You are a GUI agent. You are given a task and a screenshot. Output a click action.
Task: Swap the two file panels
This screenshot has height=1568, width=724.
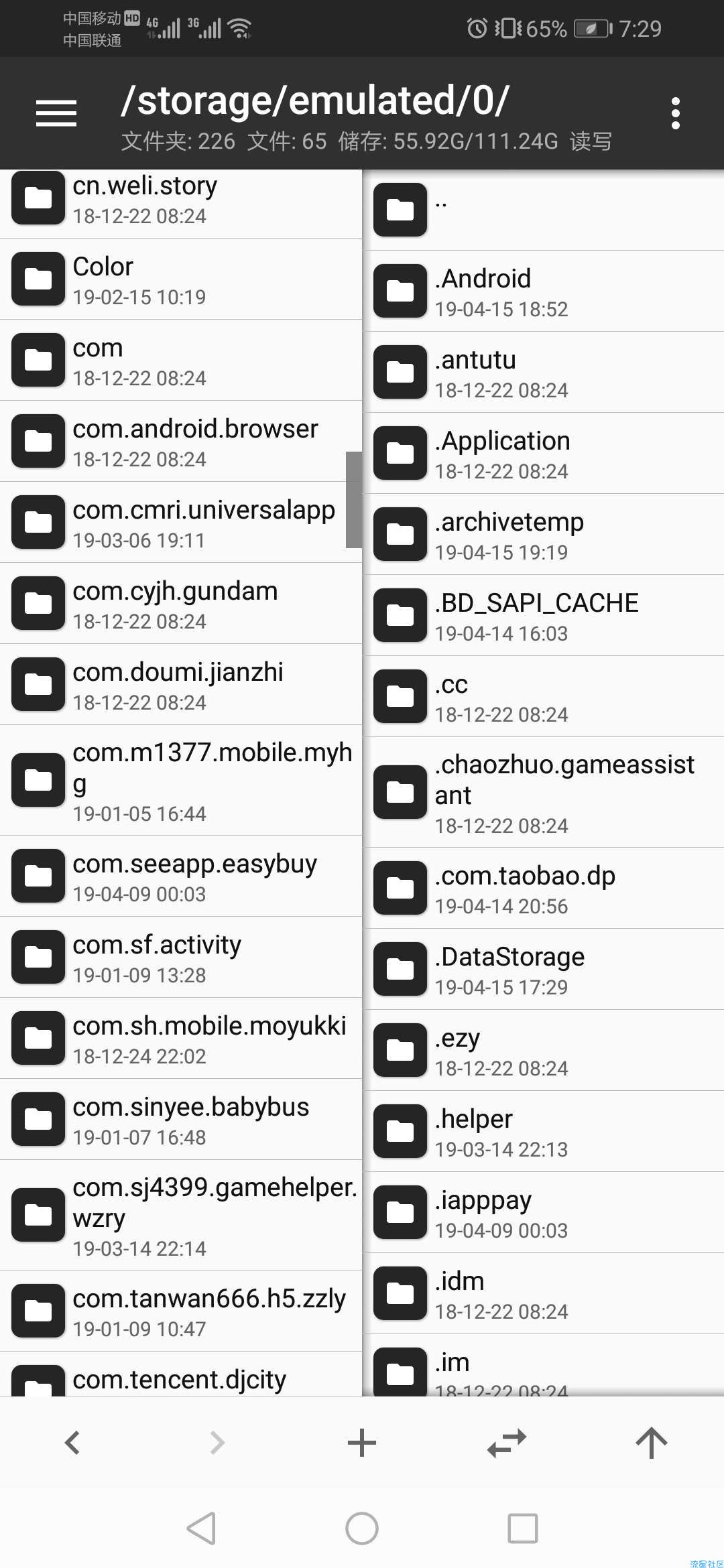coord(507,1443)
